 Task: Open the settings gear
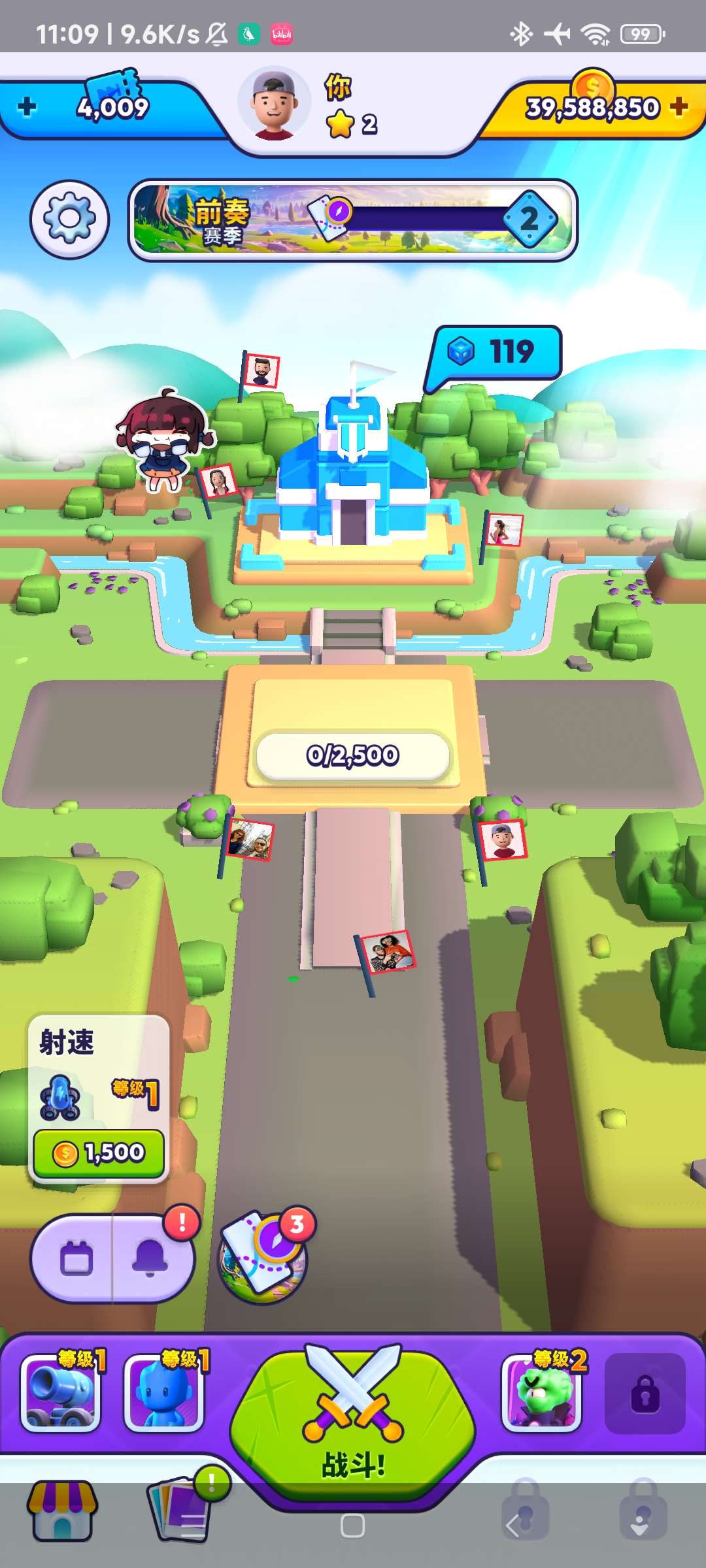pos(69,220)
